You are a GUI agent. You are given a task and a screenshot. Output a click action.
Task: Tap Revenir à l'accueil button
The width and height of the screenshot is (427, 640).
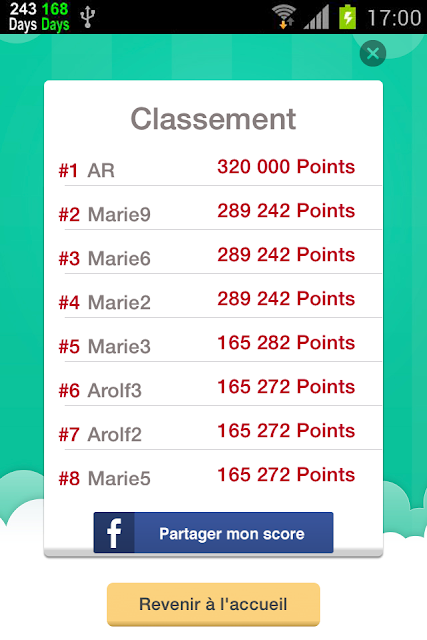(x=213, y=604)
